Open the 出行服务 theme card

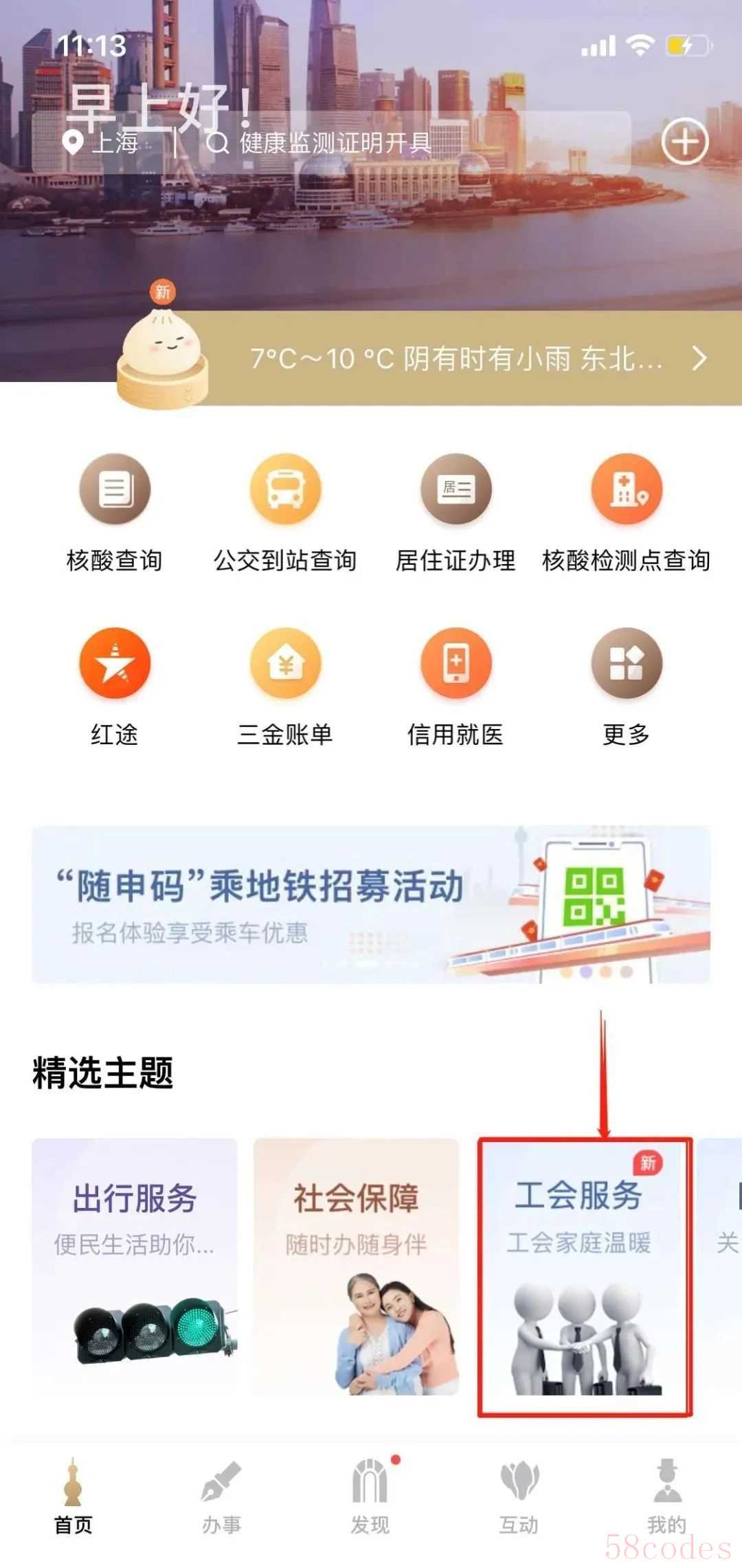[x=135, y=1266]
